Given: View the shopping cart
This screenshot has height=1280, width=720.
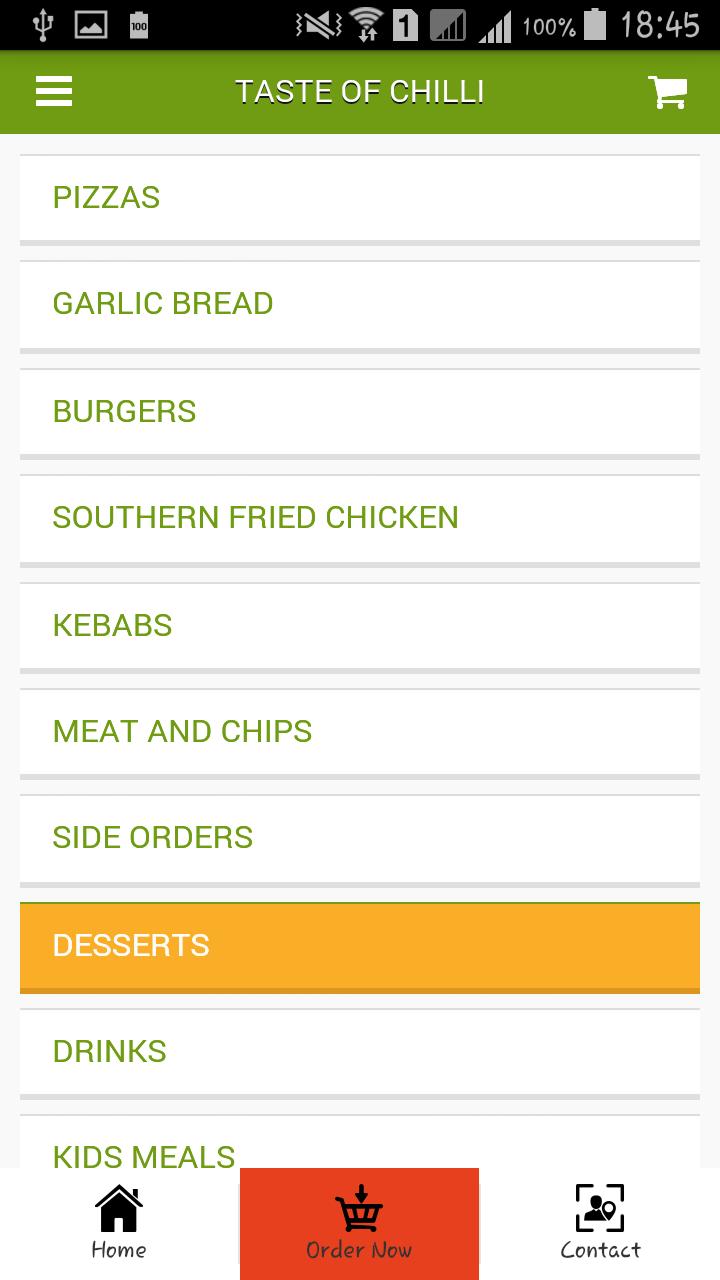Looking at the screenshot, I should pos(667,92).
